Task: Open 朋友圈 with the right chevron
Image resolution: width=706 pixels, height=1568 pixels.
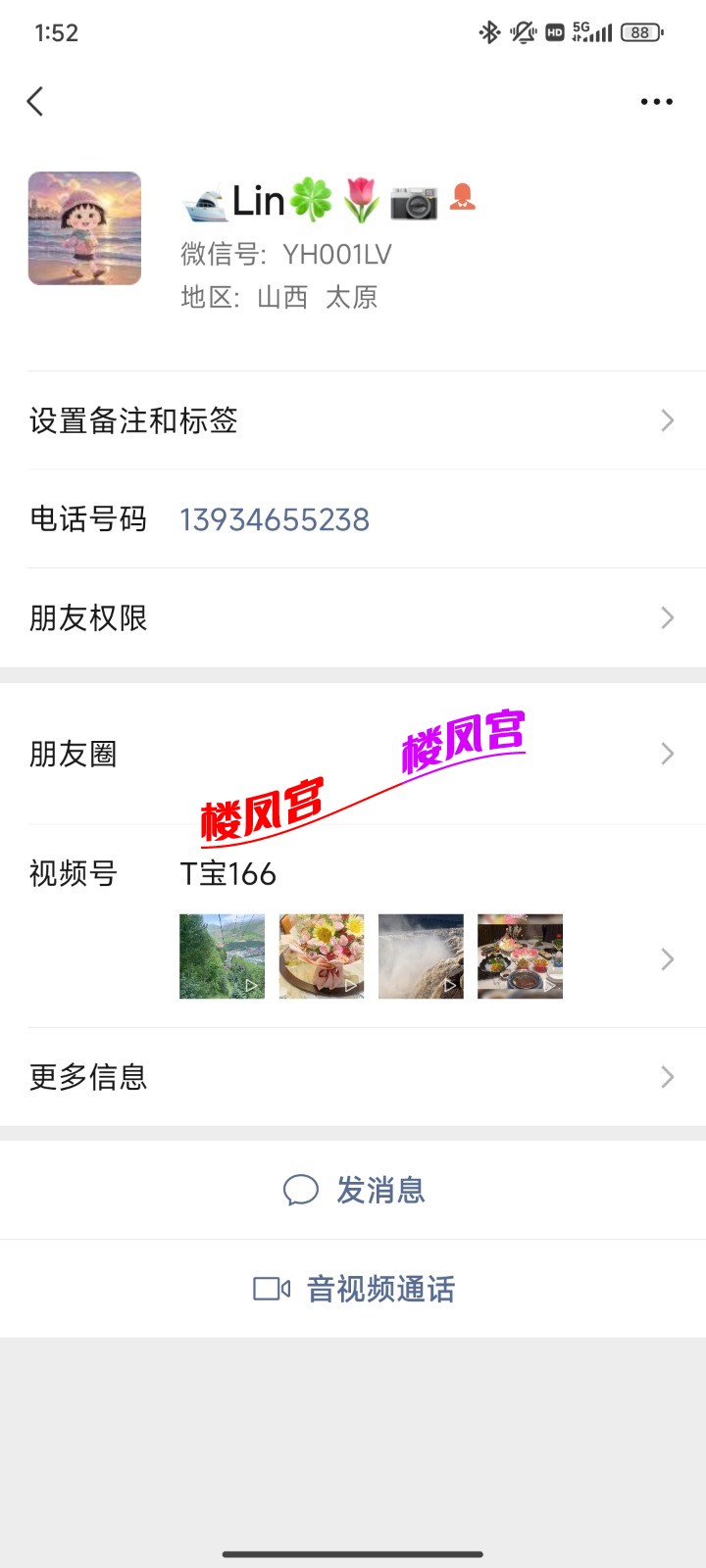Action: click(x=668, y=754)
